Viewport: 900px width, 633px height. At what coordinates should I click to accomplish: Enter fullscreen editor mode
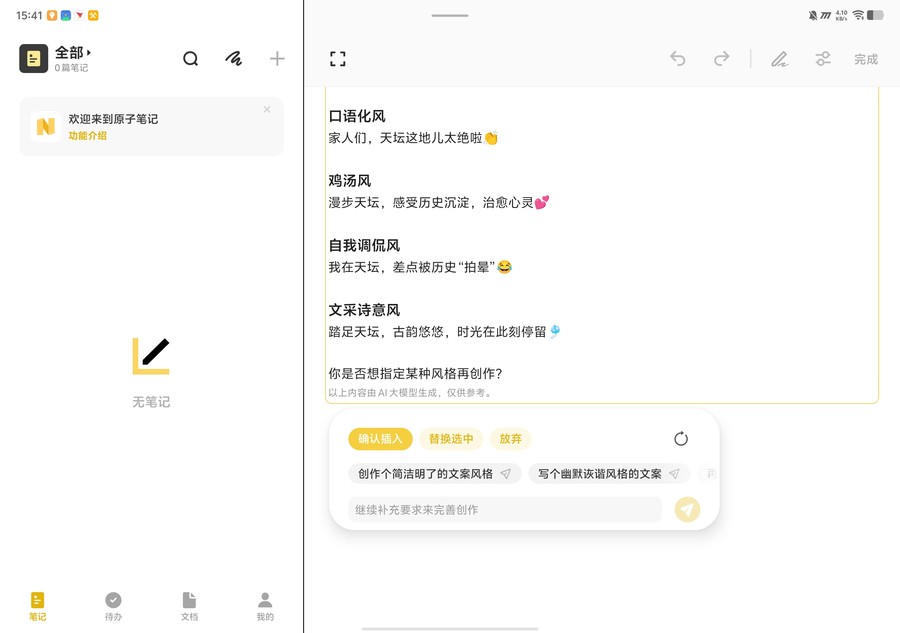click(338, 59)
